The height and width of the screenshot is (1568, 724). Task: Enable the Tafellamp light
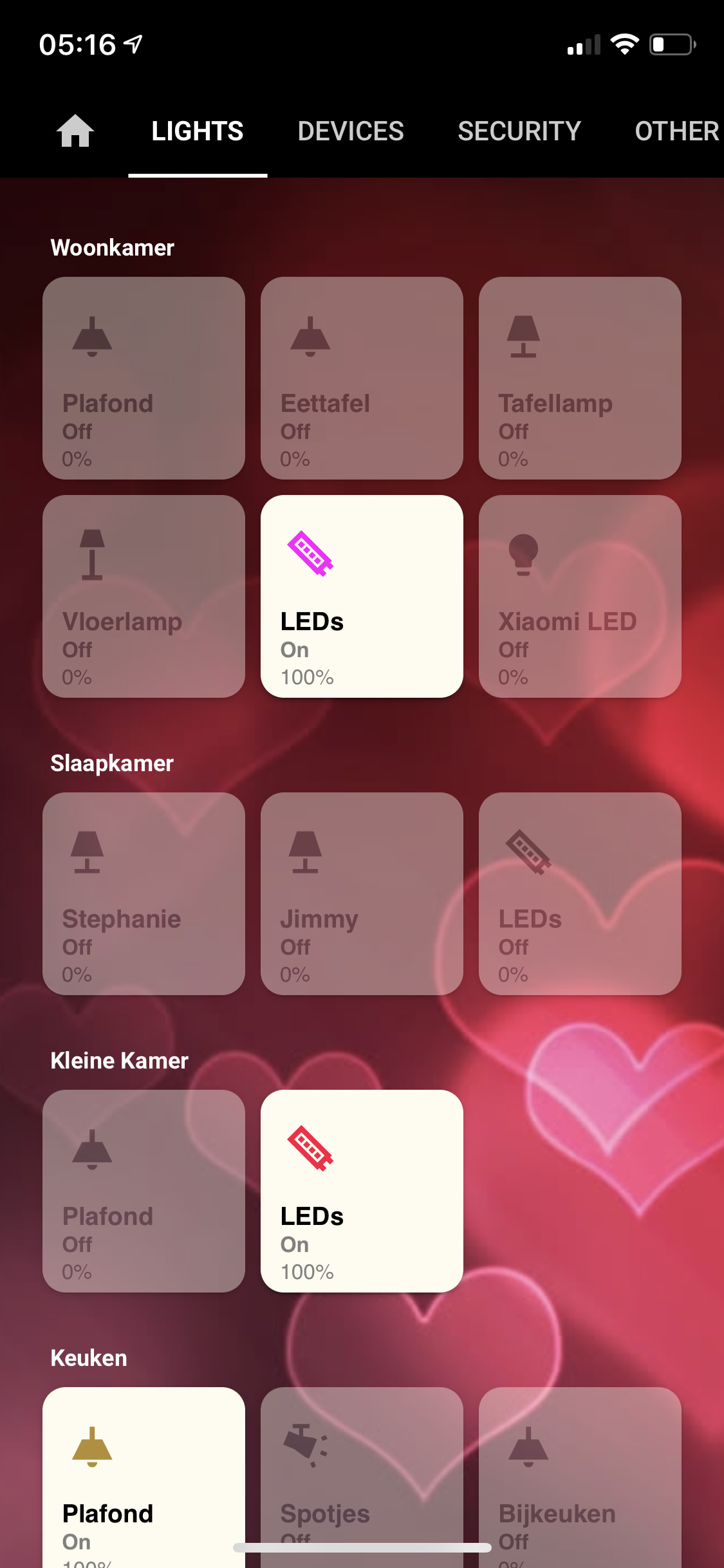coord(580,378)
